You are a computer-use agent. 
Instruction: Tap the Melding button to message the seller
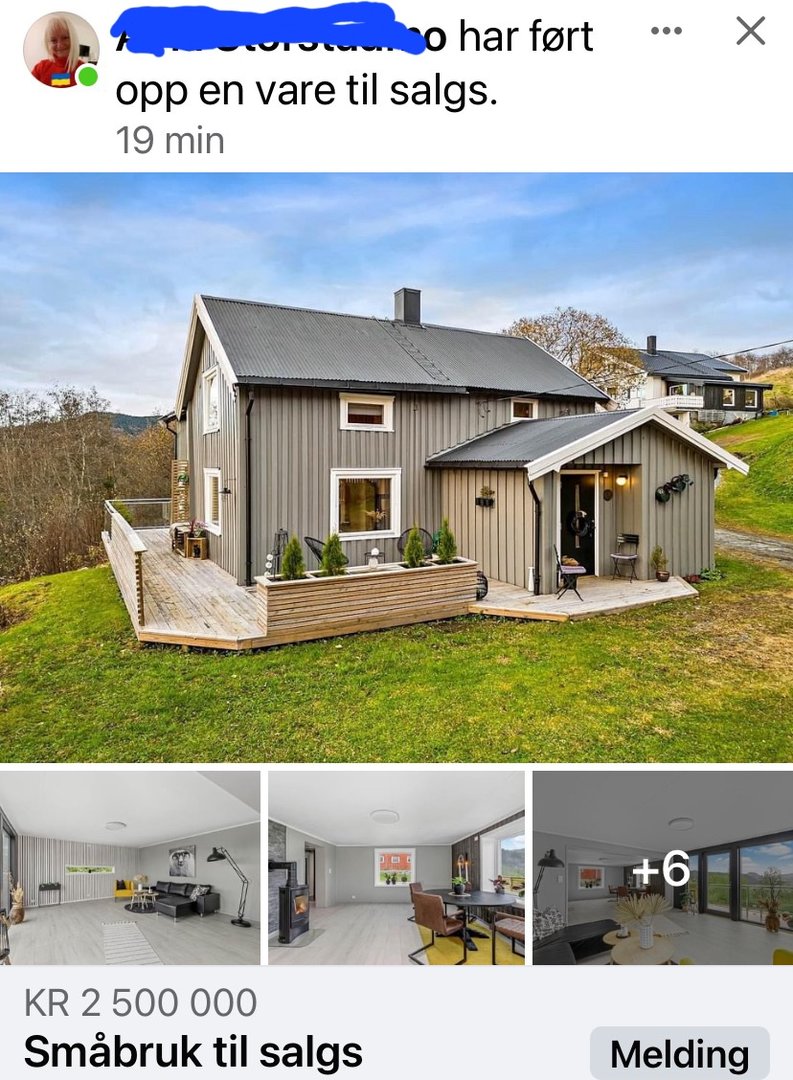point(679,1054)
